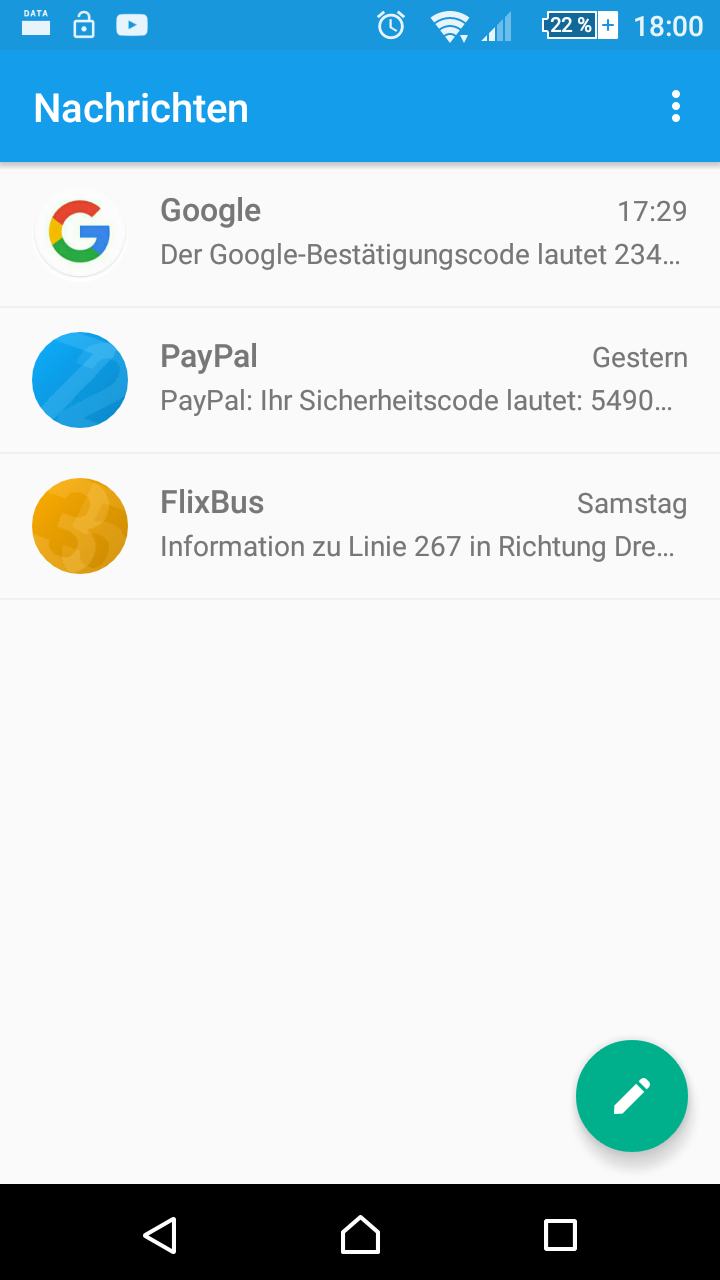Open the overflow menu in Nachrichten
720x1280 pixels.
[676, 107]
